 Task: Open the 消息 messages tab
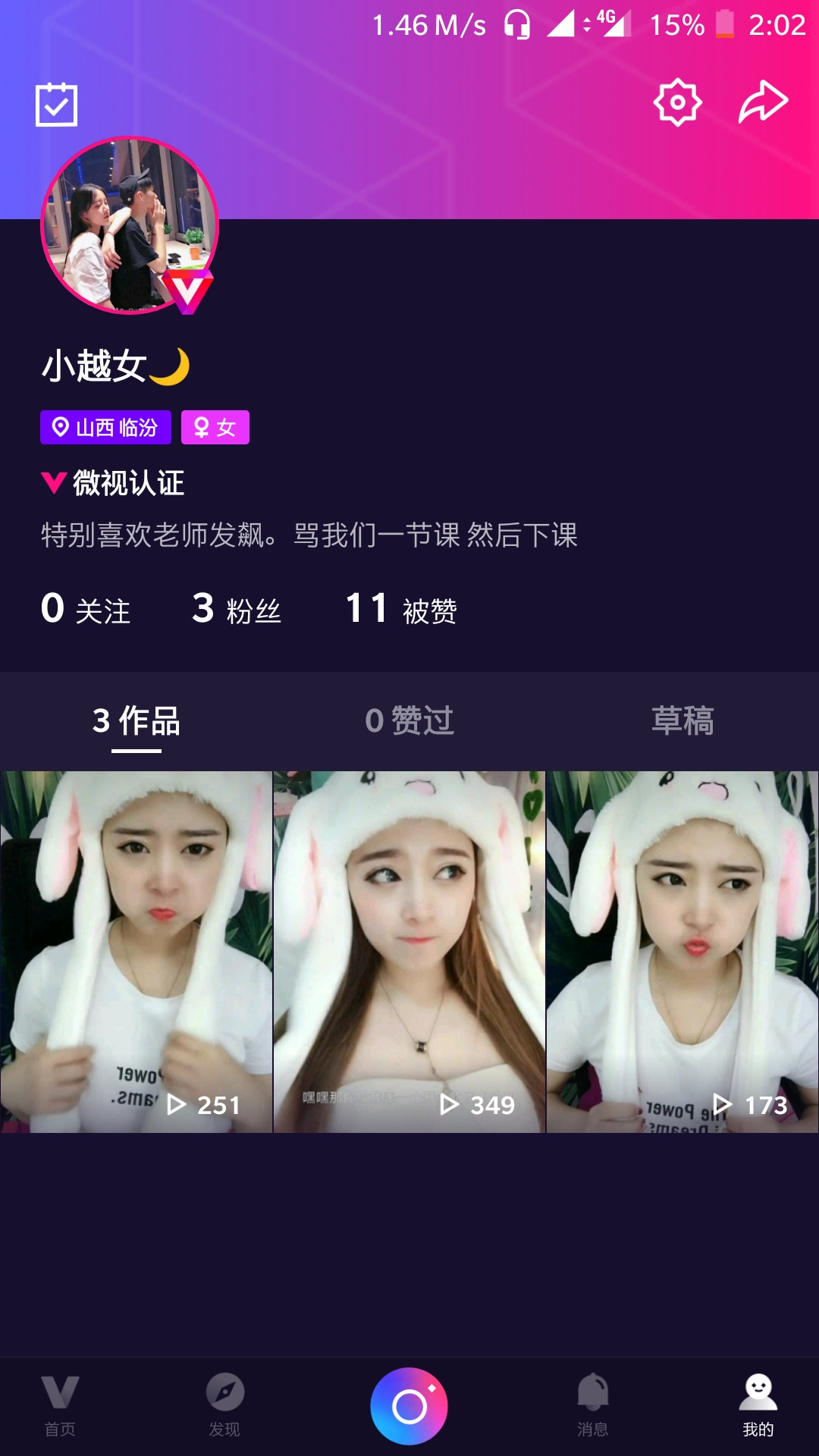tap(592, 1405)
